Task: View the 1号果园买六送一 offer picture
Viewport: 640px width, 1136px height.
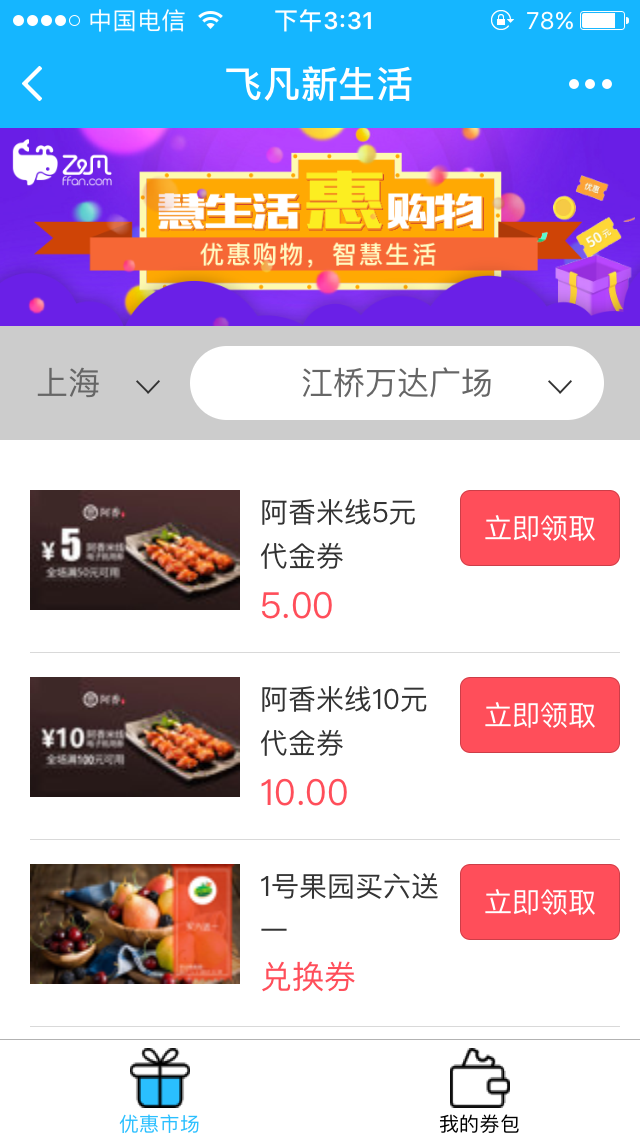Action: click(135, 924)
